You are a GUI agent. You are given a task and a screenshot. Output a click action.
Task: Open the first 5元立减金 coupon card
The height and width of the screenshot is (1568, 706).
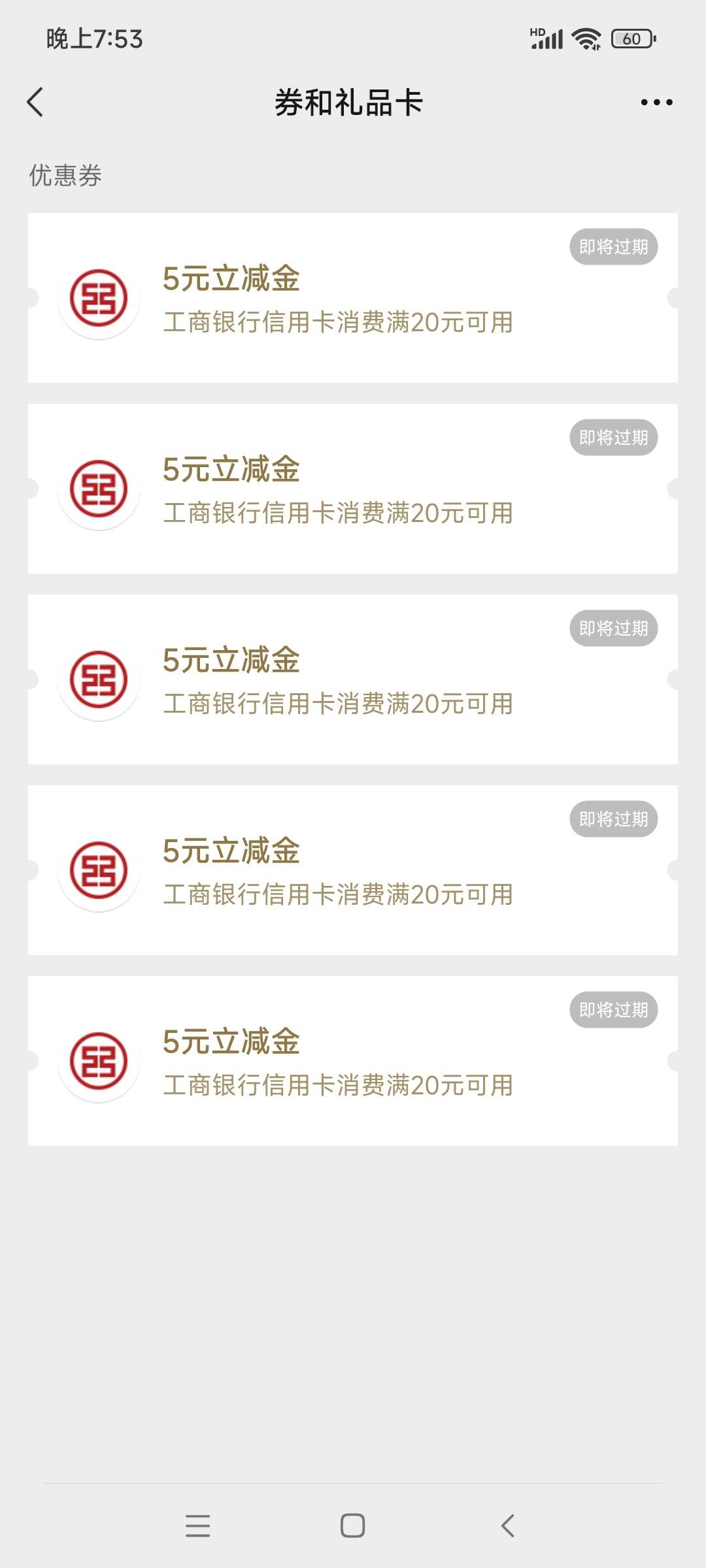(353, 298)
